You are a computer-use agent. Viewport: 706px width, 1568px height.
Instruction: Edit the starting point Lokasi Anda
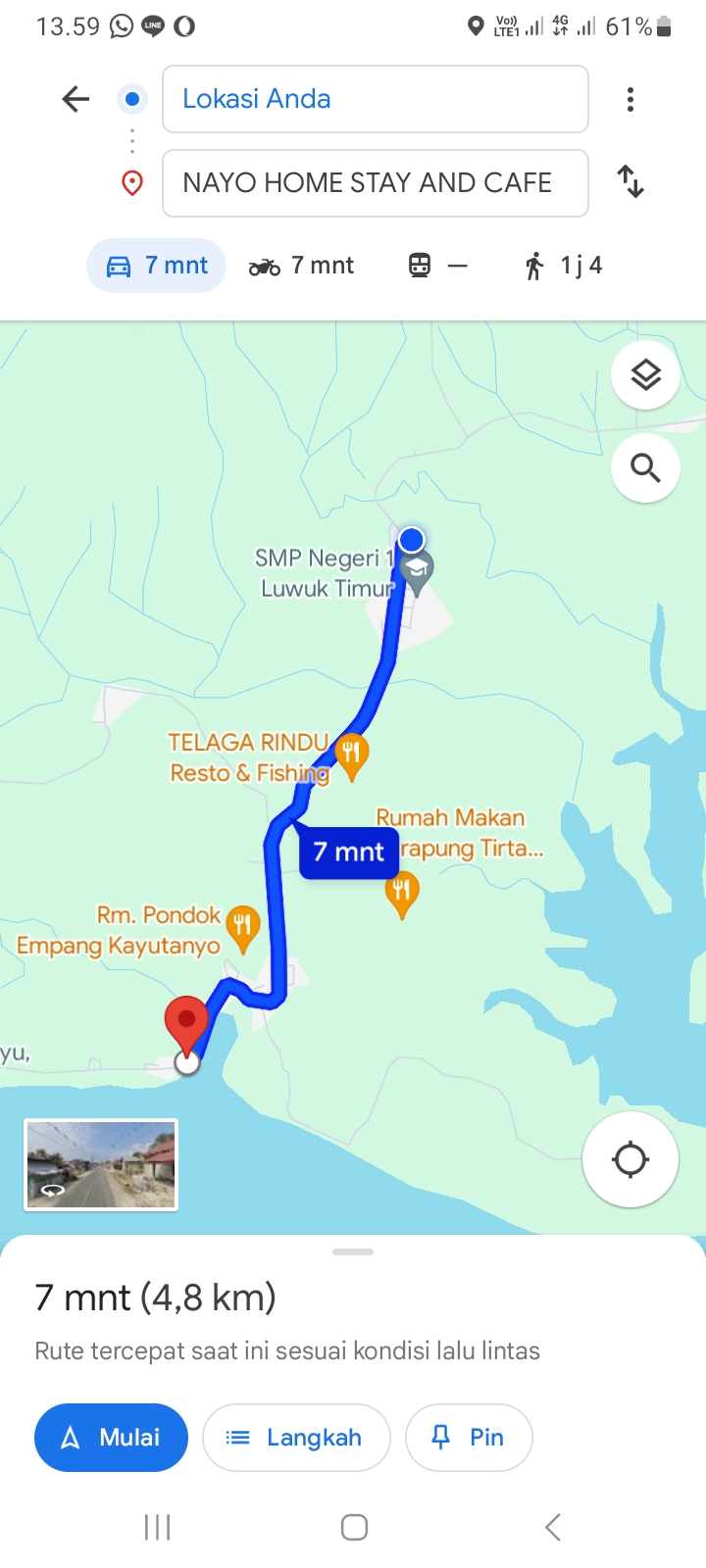(x=375, y=99)
